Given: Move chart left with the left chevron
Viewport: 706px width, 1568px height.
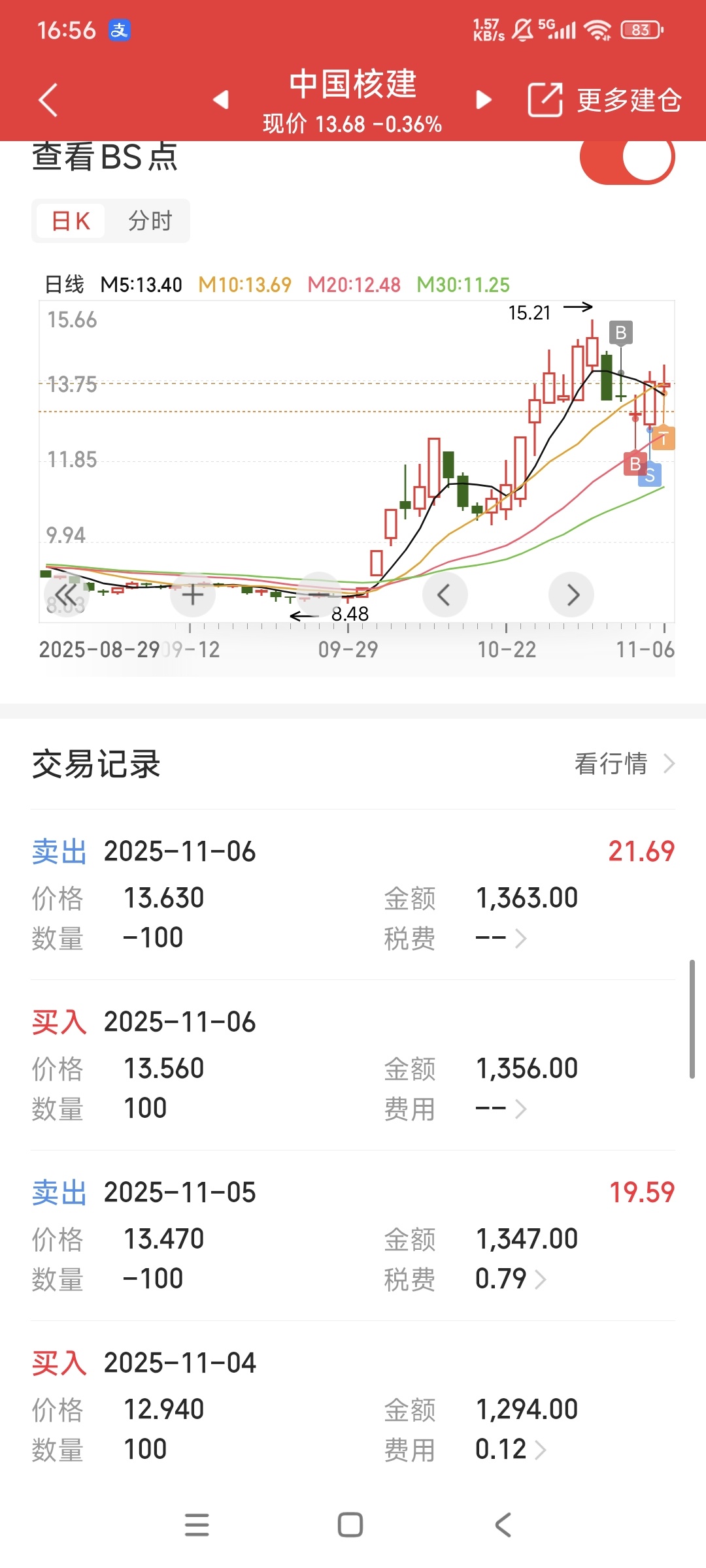Looking at the screenshot, I should (x=445, y=595).
